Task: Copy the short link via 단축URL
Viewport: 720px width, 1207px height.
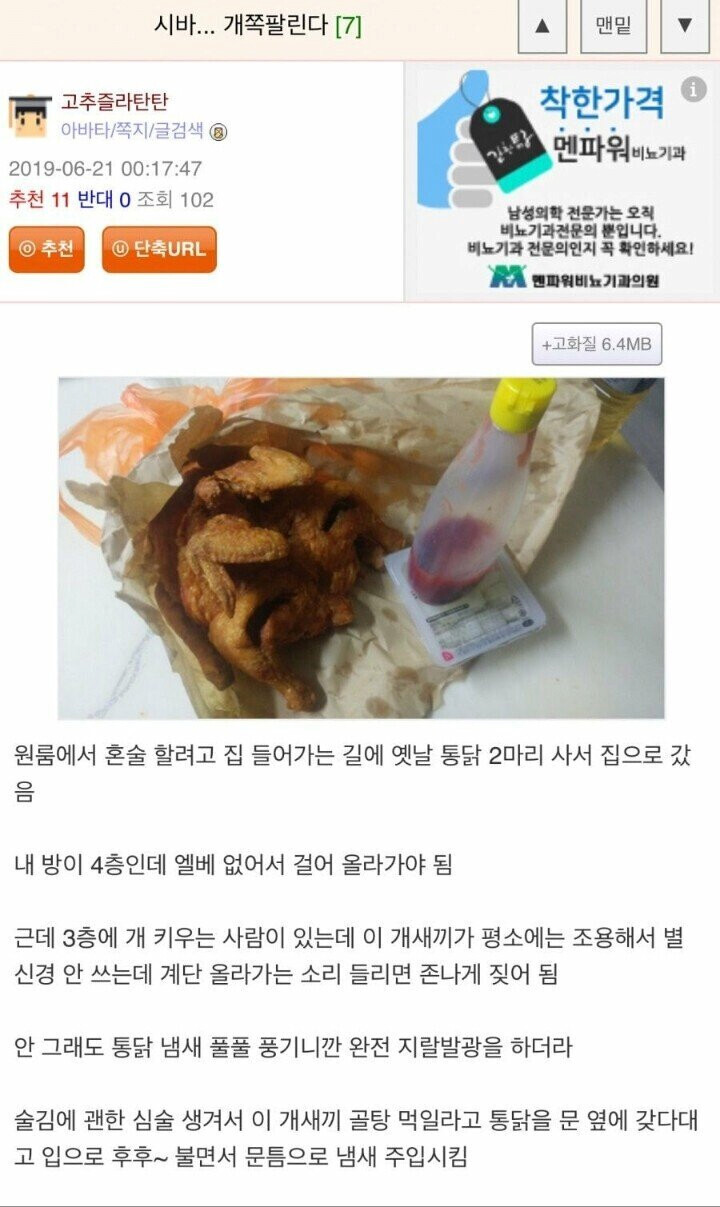Action: [159, 249]
